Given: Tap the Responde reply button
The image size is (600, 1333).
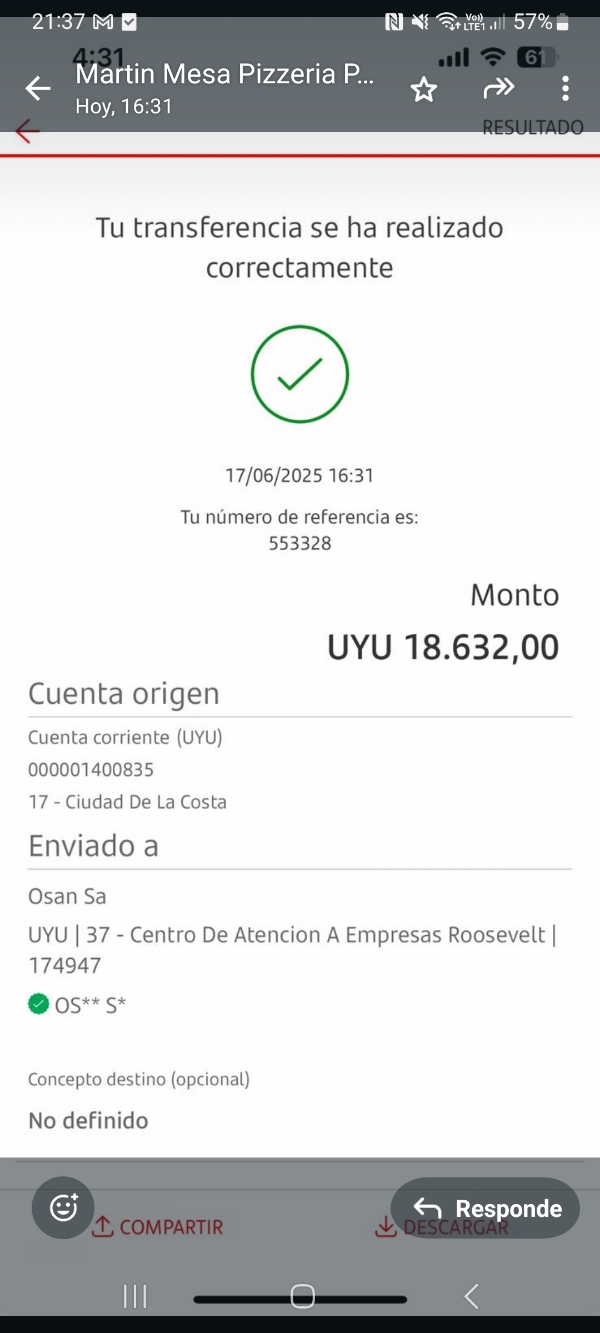Looking at the screenshot, I should tap(486, 1208).
